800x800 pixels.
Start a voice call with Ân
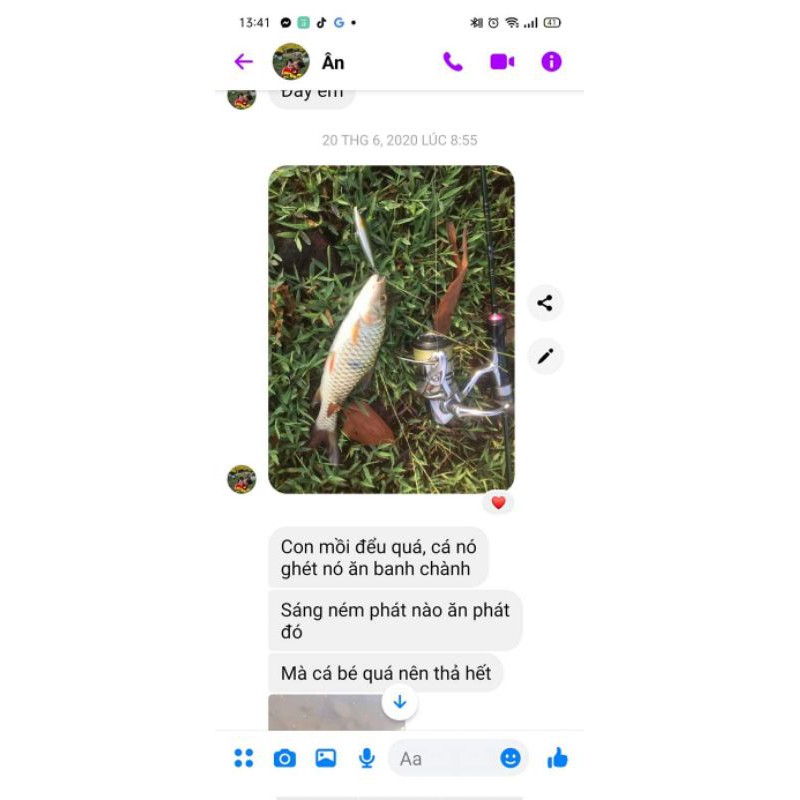[x=453, y=62]
